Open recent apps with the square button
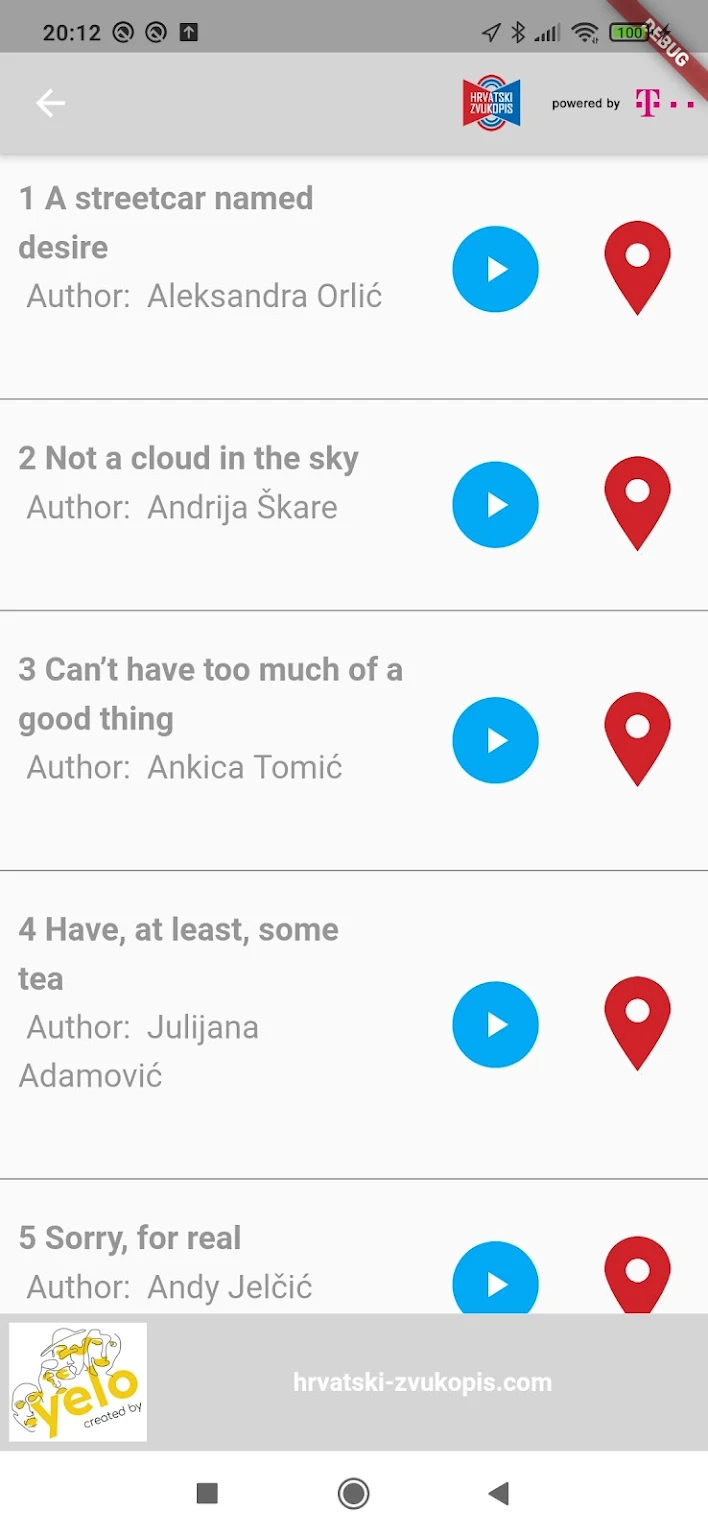Screen dimensions: 708x1536 pos(207,1494)
